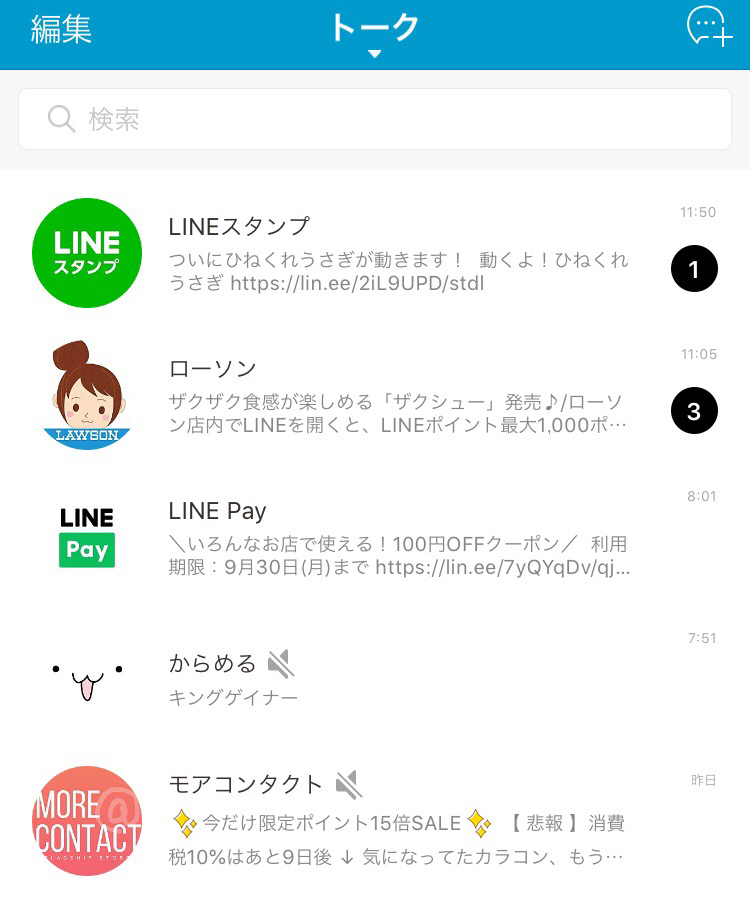Open the LINEスタンプ chat

pos(400,254)
